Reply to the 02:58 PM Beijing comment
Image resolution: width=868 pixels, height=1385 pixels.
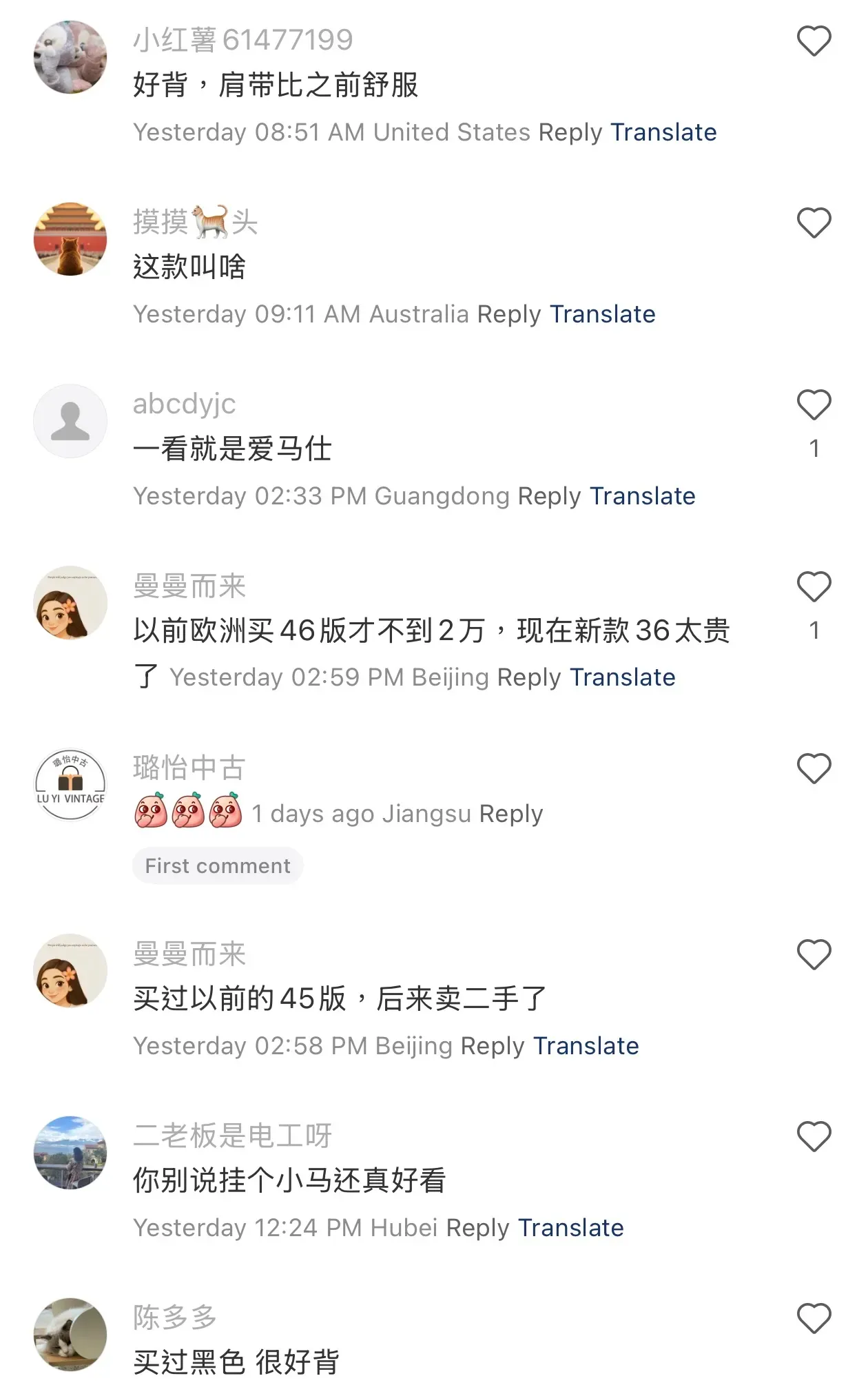[493, 1046]
